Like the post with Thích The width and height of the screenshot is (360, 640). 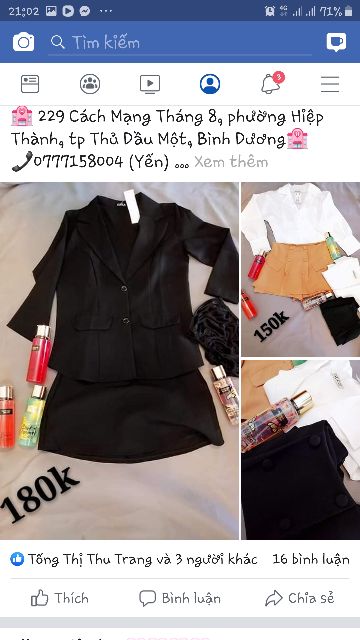click(60, 598)
